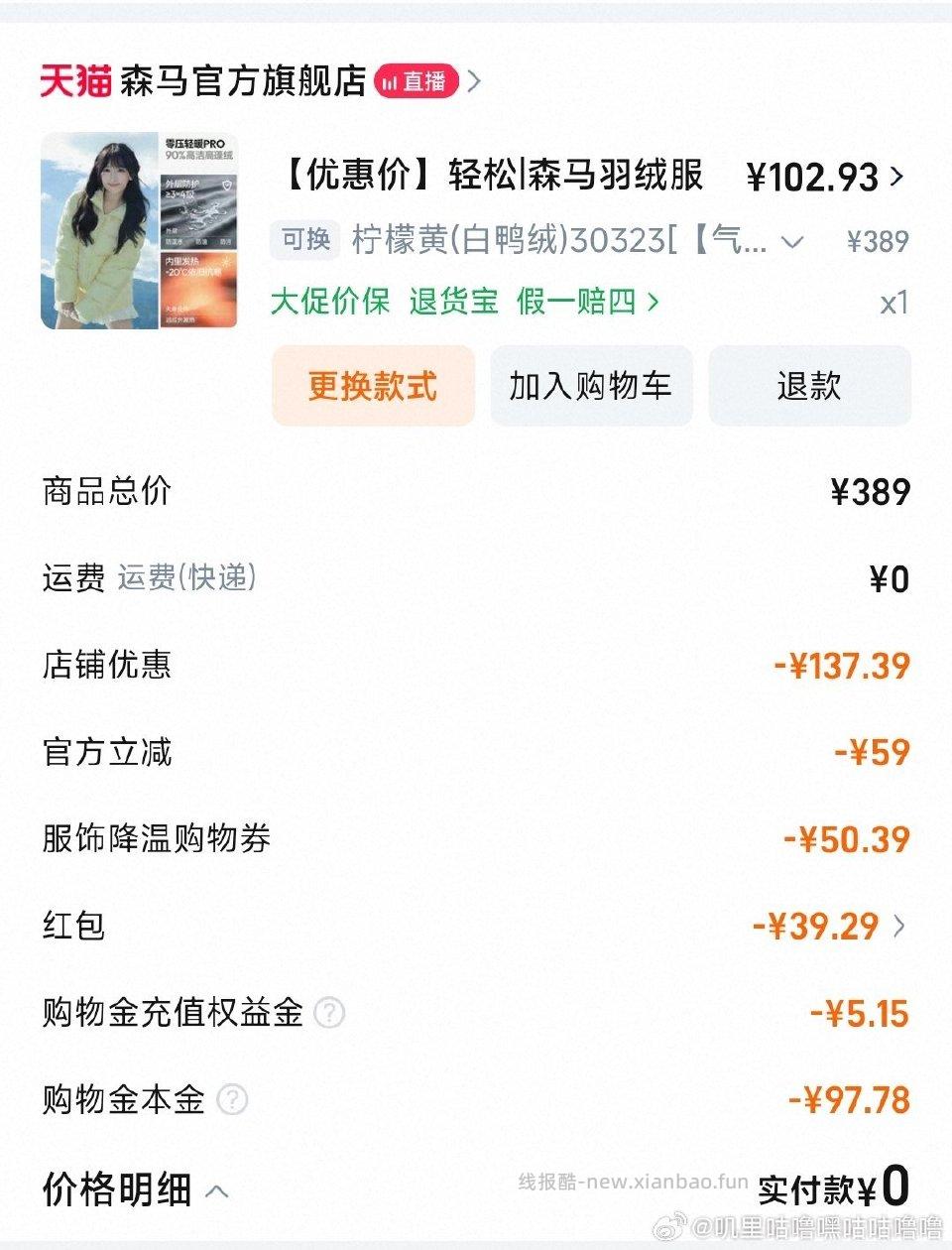The height and width of the screenshot is (1250, 952).
Task: Open the 运费(快递) shipping fee link
Action: 188,580
